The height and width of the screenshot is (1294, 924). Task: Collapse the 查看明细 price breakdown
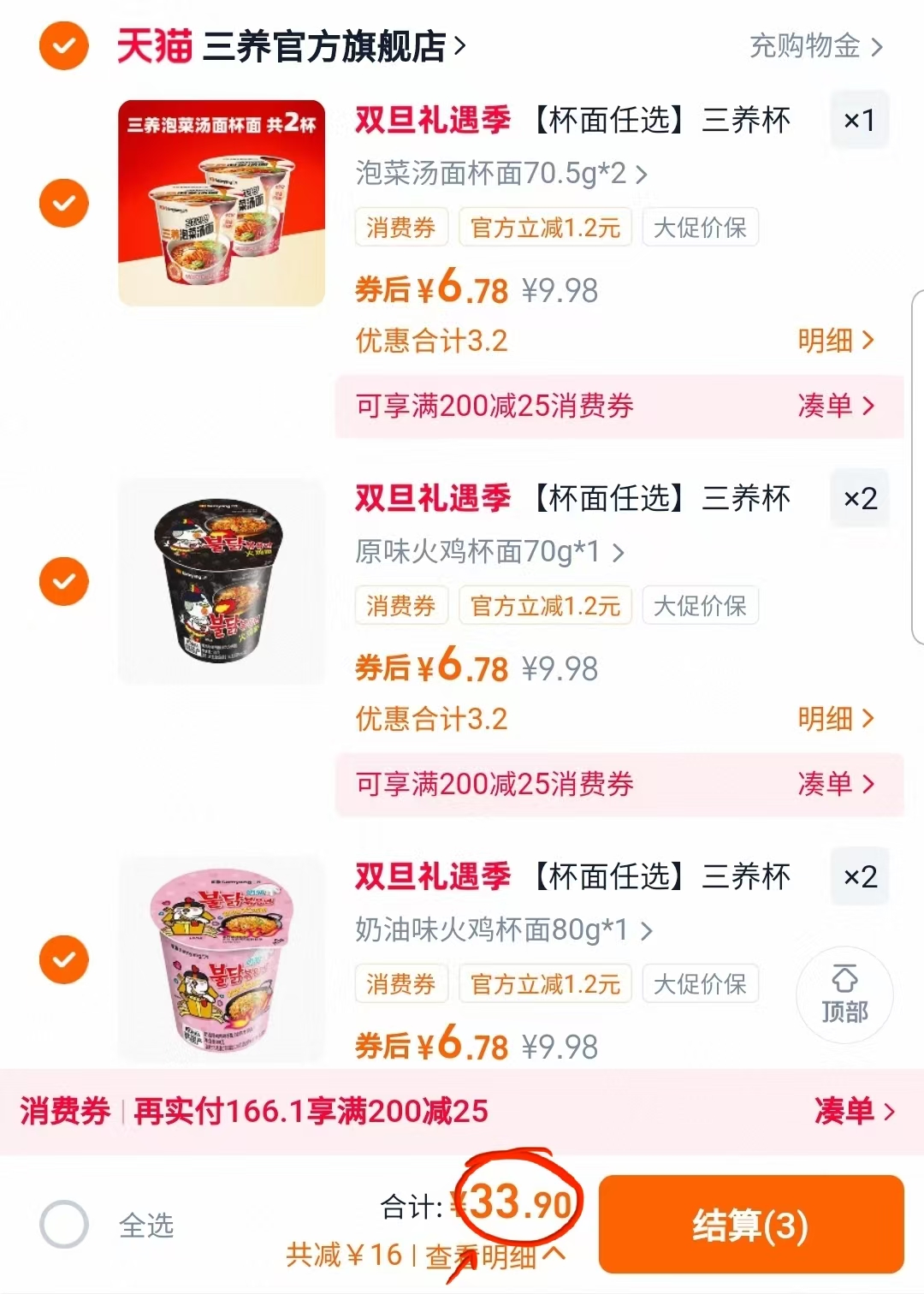[488, 1258]
